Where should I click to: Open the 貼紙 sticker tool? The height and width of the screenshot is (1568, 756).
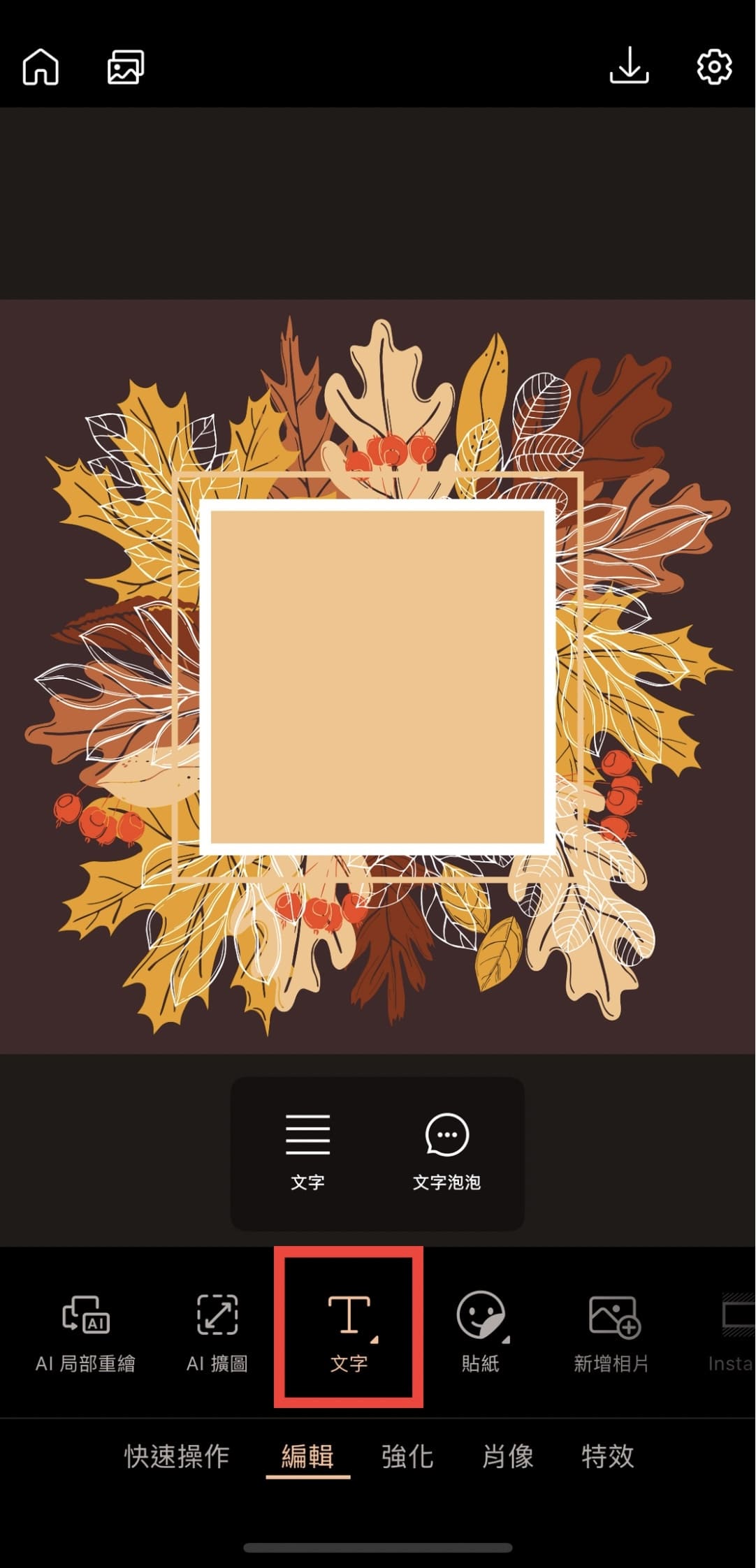tap(481, 1333)
